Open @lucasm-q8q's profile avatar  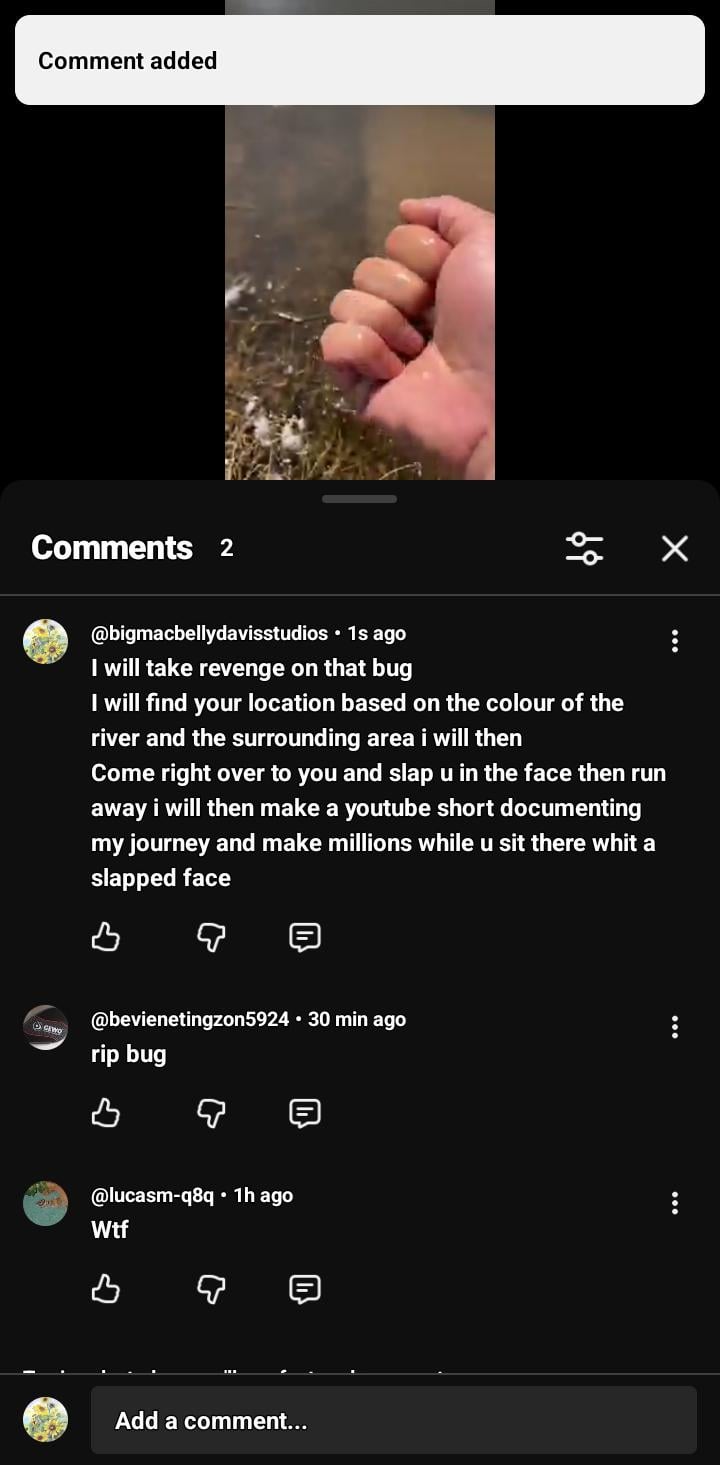coord(46,1203)
